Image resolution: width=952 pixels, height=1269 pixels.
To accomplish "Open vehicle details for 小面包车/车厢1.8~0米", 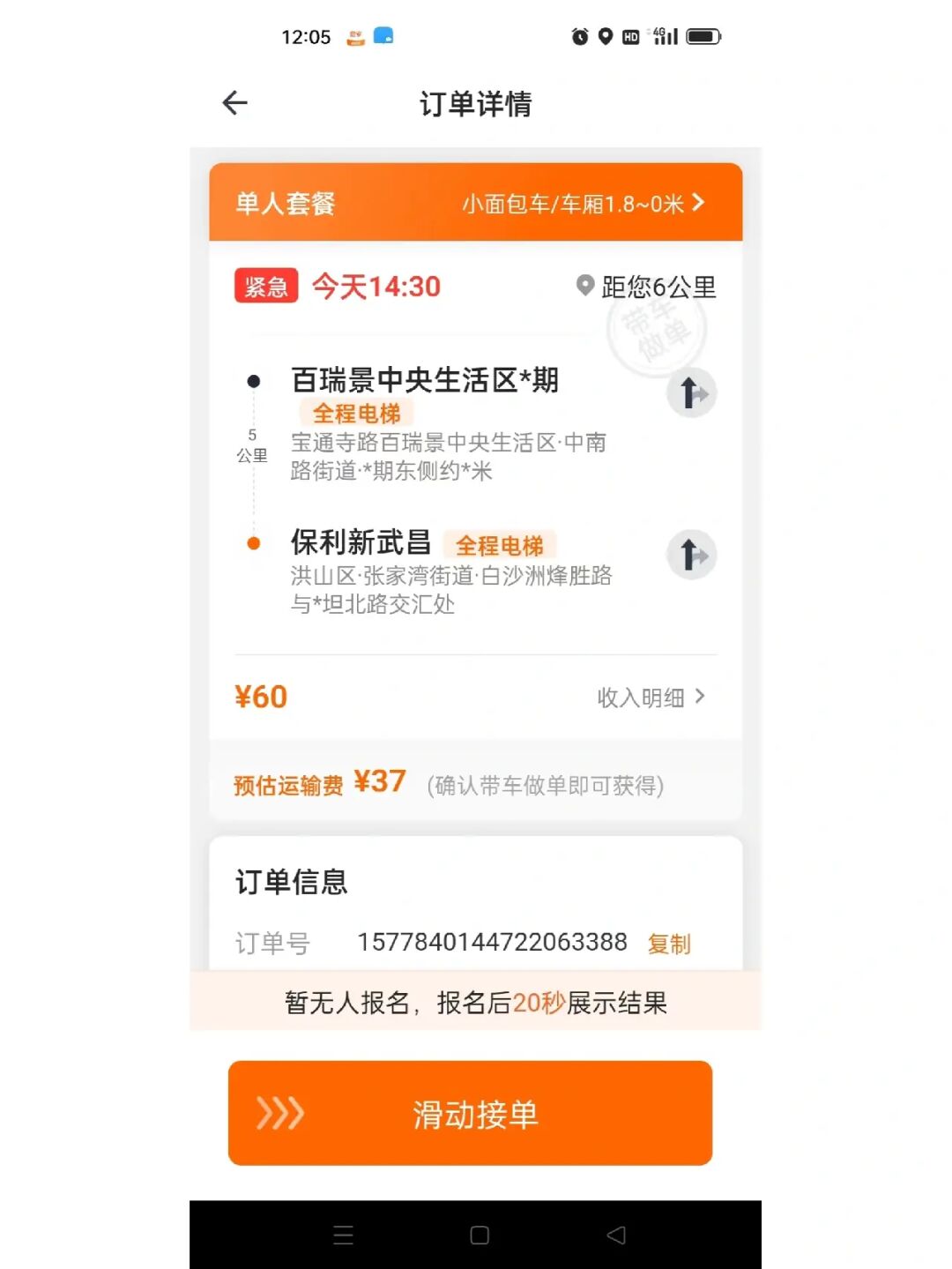I will tap(583, 204).
